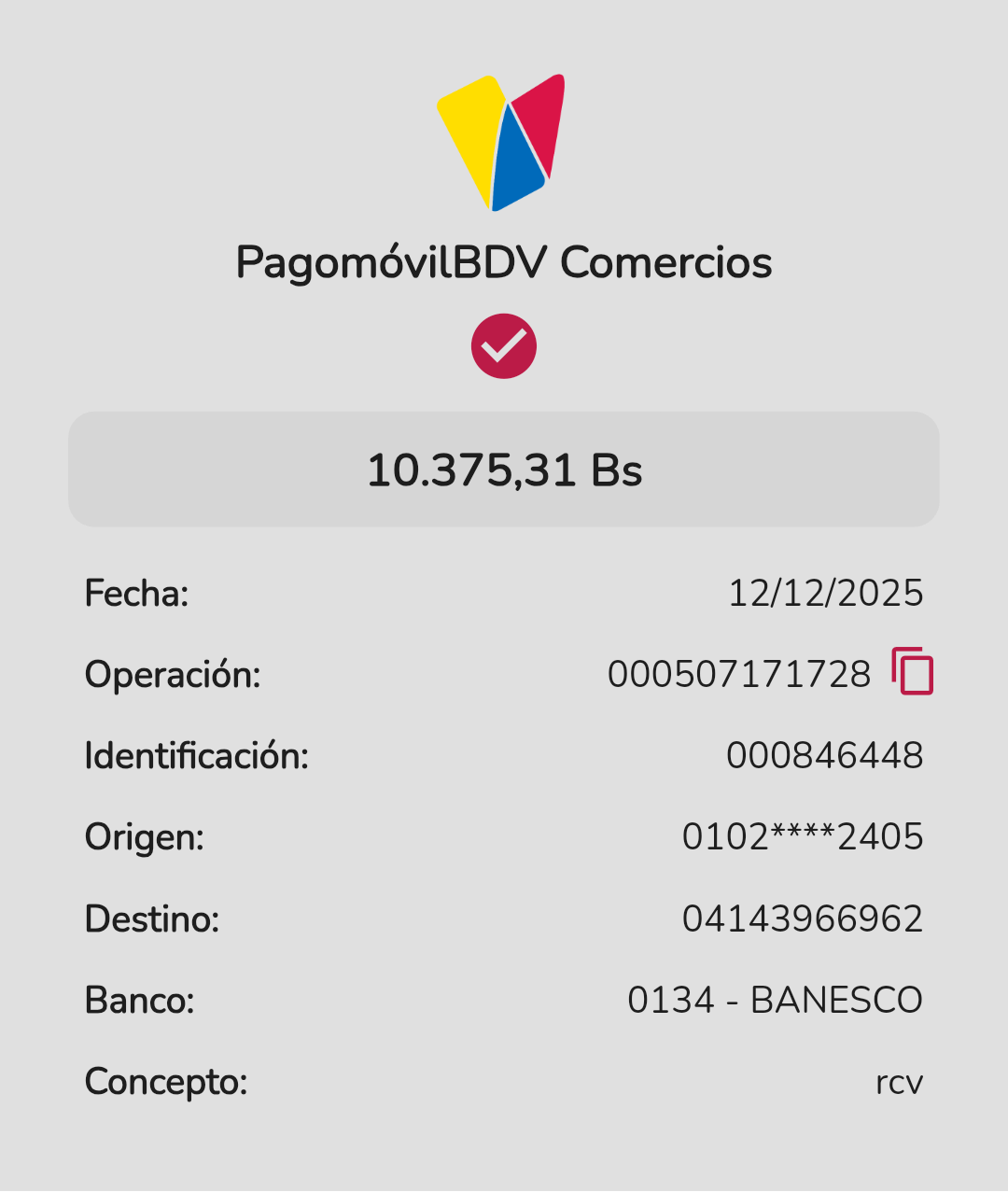Copy the operation number 000507171728
1008x1192 pixels.
pyautogui.click(x=912, y=671)
